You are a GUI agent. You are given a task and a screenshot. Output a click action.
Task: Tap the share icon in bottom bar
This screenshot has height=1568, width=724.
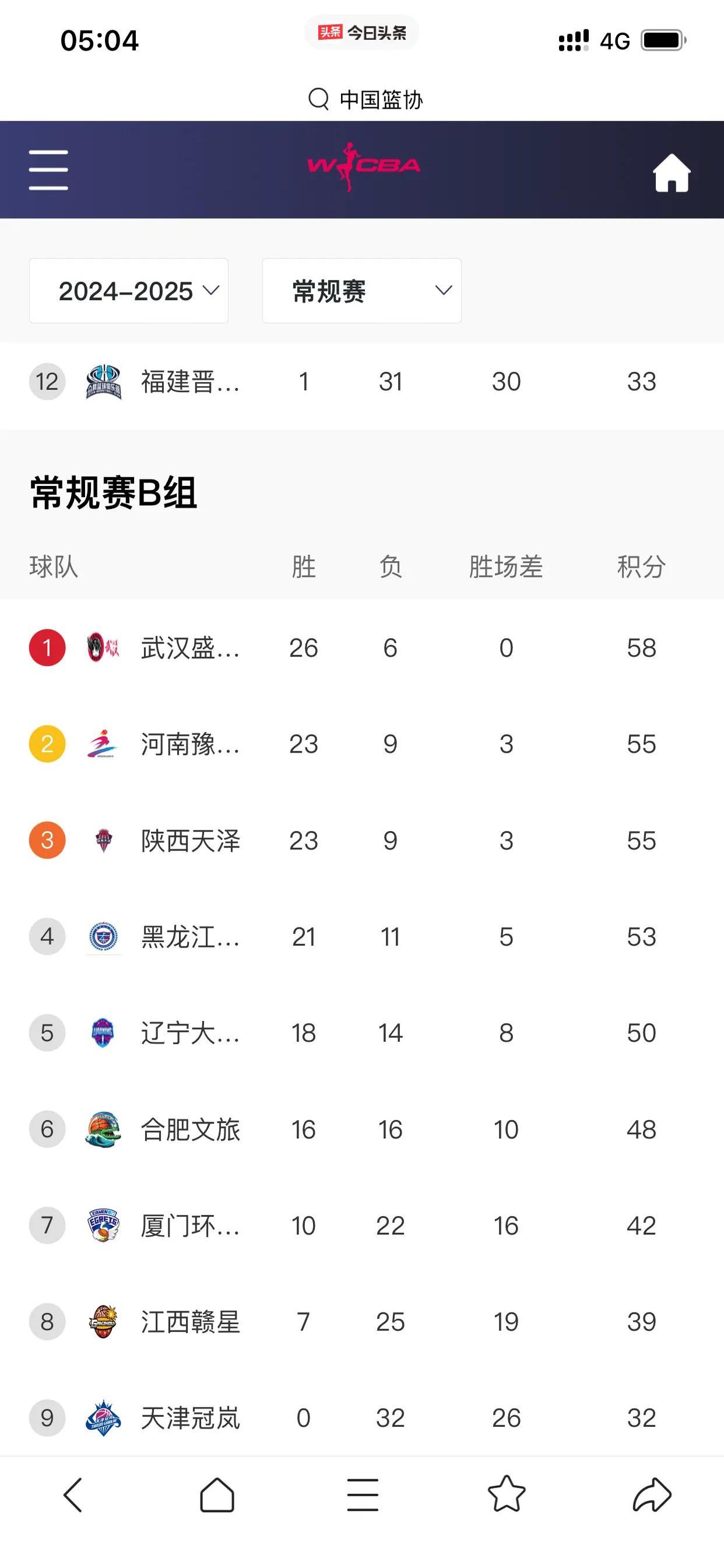pyautogui.click(x=651, y=1496)
